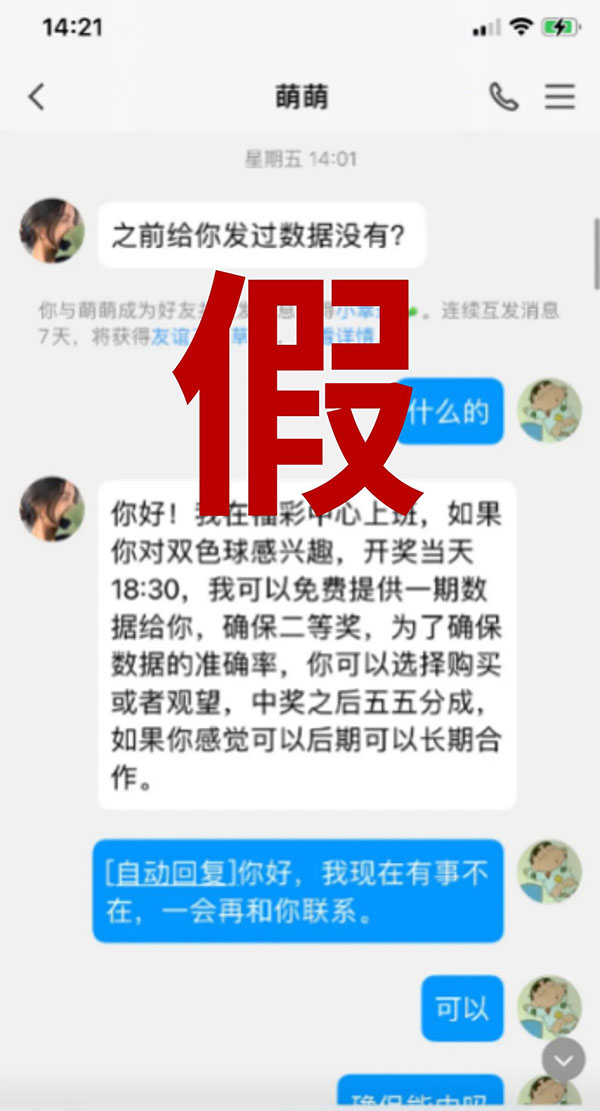Open my own avatar beside 可以

549,1007
